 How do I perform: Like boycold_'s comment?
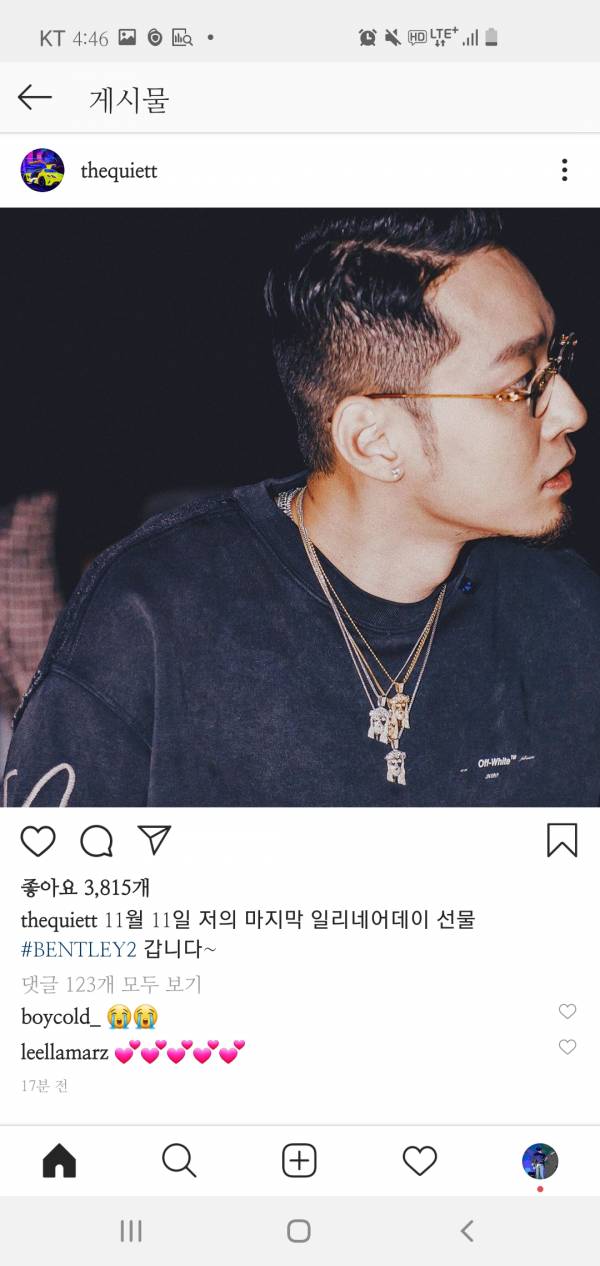point(567,1012)
